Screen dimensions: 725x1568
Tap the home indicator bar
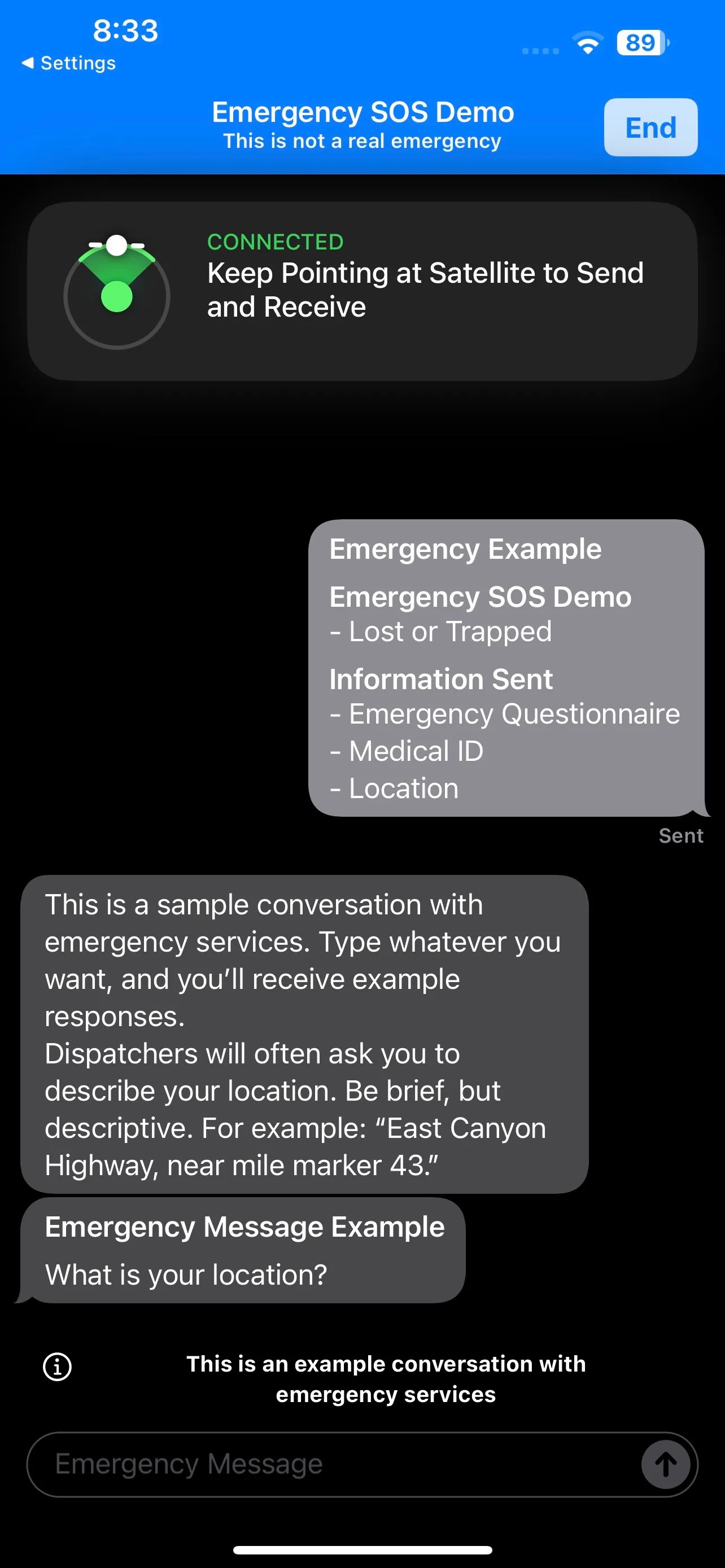tap(362, 1549)
